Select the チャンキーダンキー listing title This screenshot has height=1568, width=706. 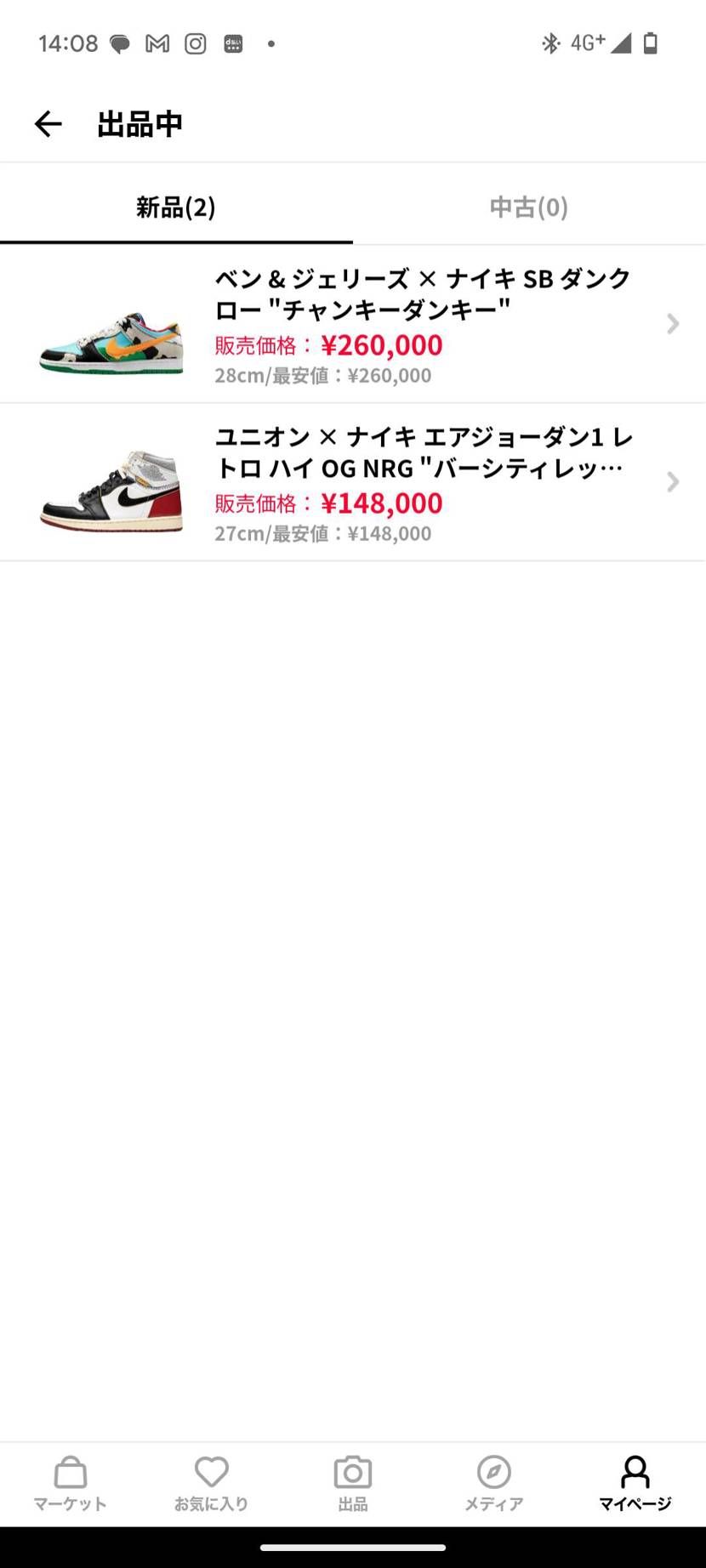coord(423,293)
